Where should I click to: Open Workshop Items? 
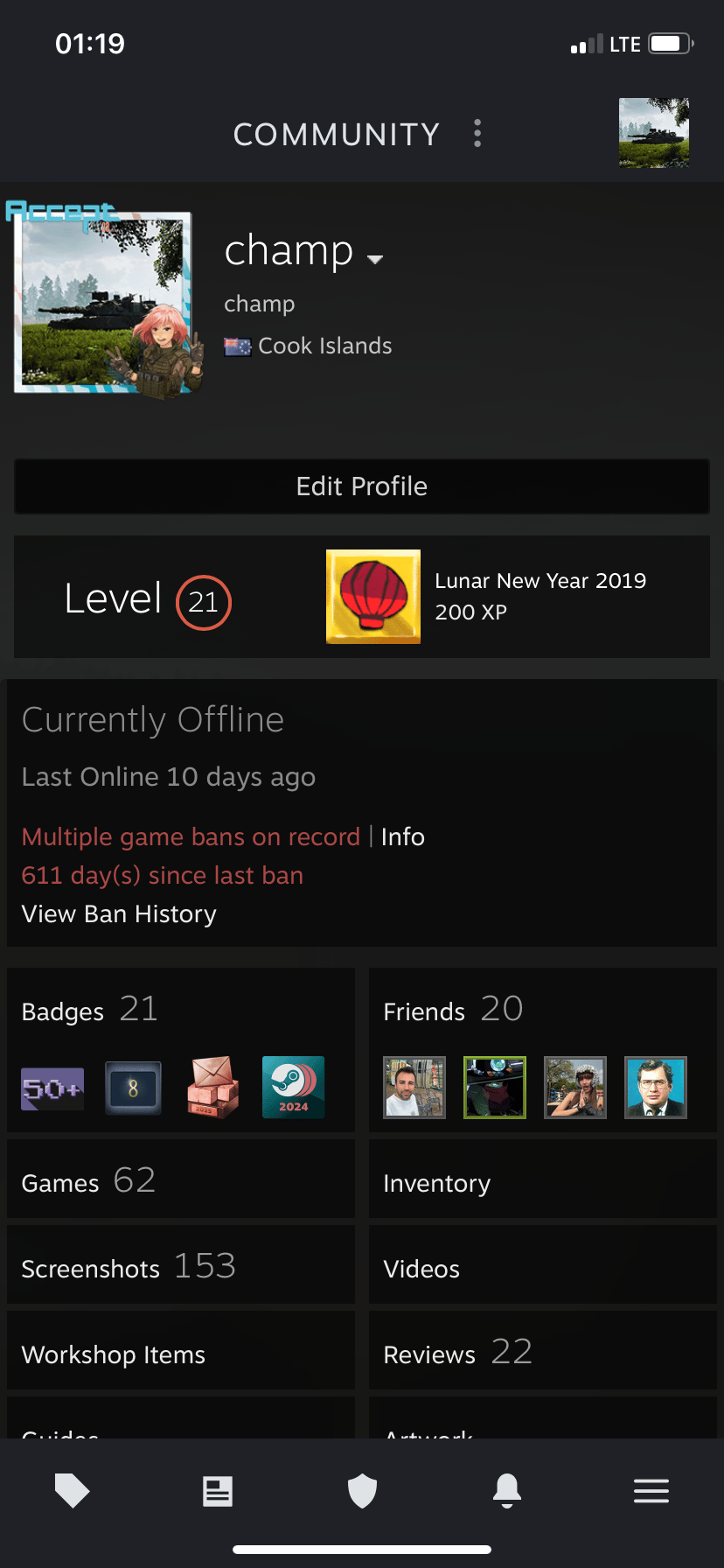pos(181,1352)
